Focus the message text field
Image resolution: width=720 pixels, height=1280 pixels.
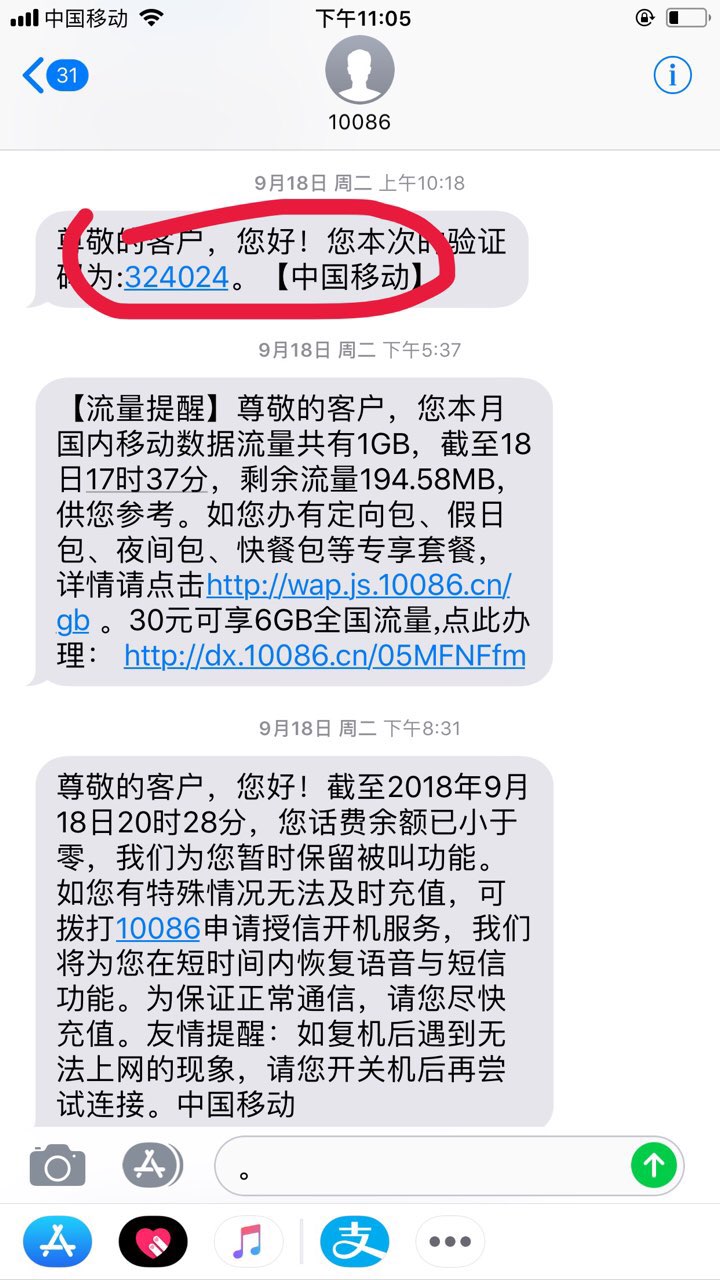pos(420,1166)
